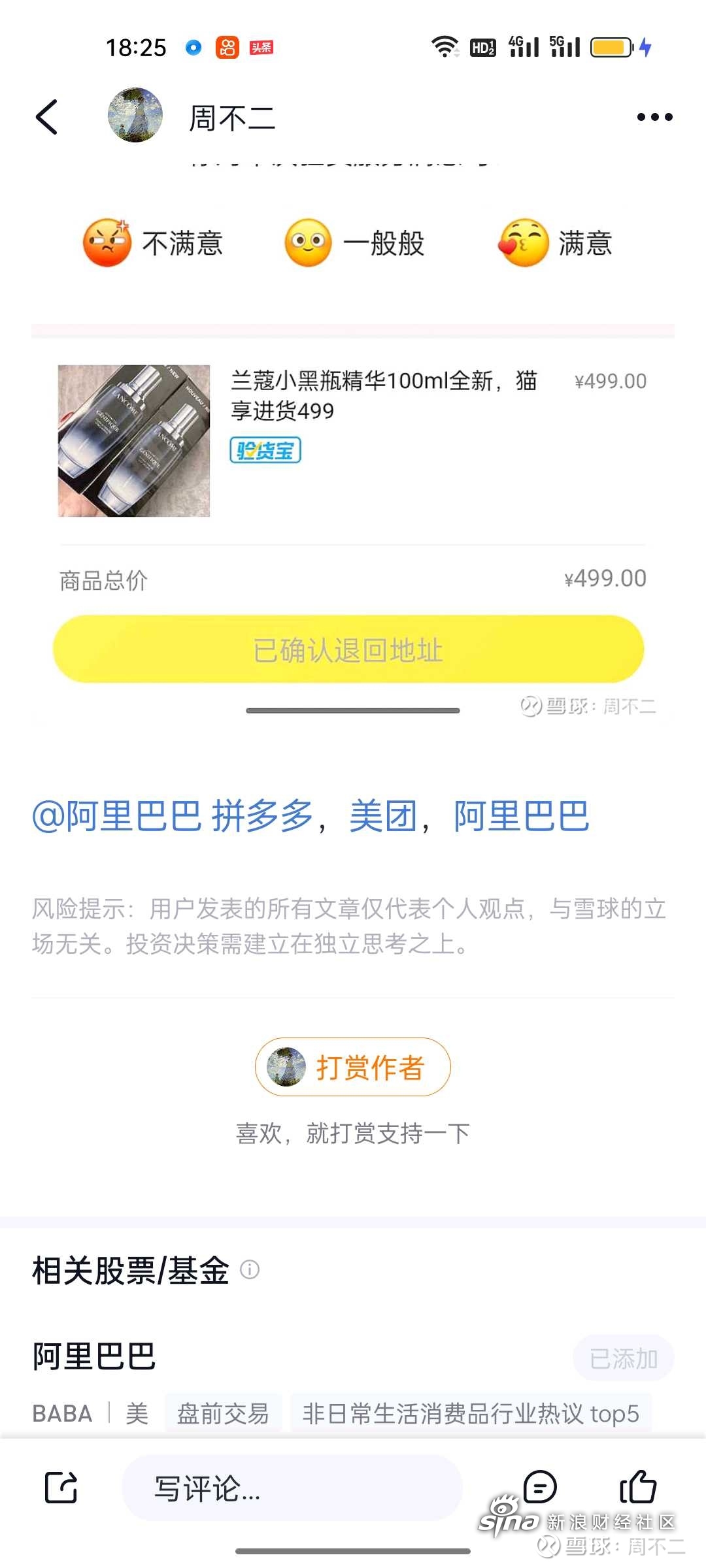
Task: Open 非日常生活消费品行业热议 top5 tag
Action: [x=471, y=1413]
